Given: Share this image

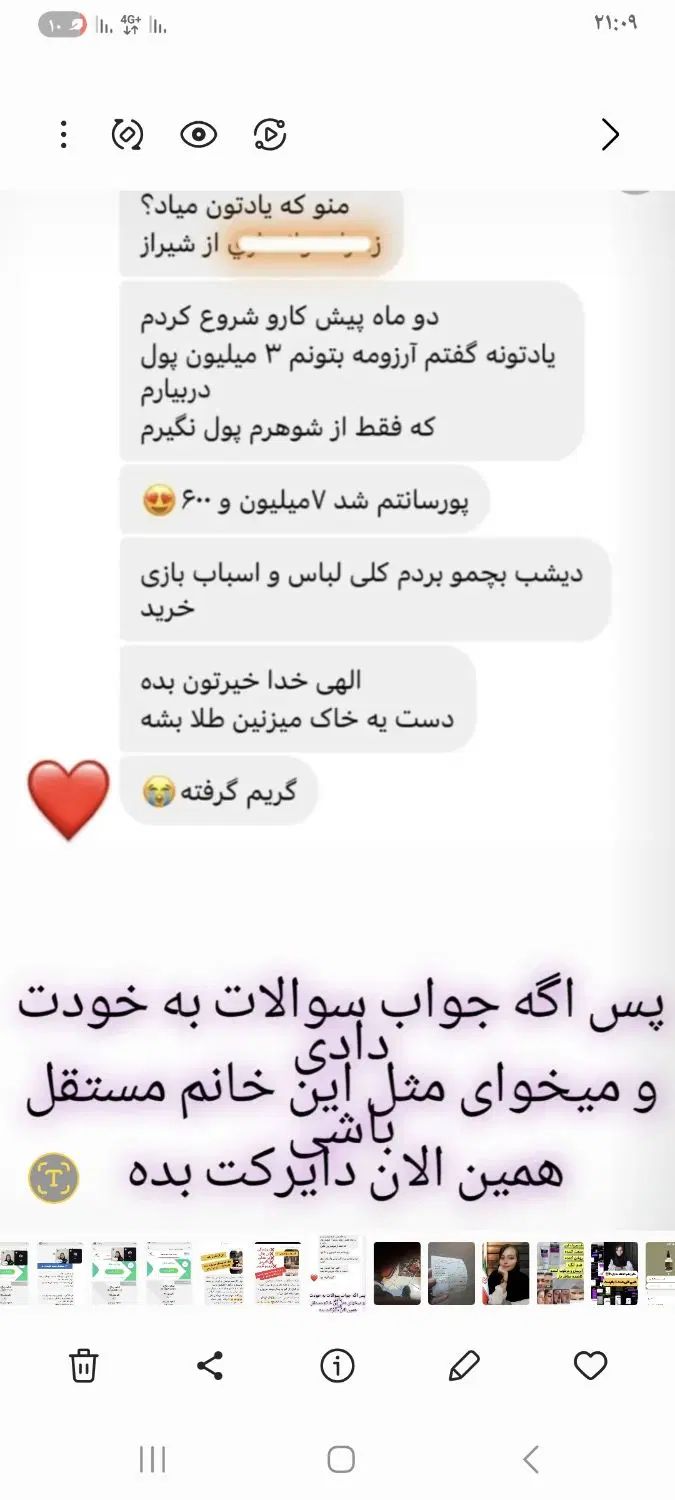Looking at the screenshot, I should click(210, 1365).
